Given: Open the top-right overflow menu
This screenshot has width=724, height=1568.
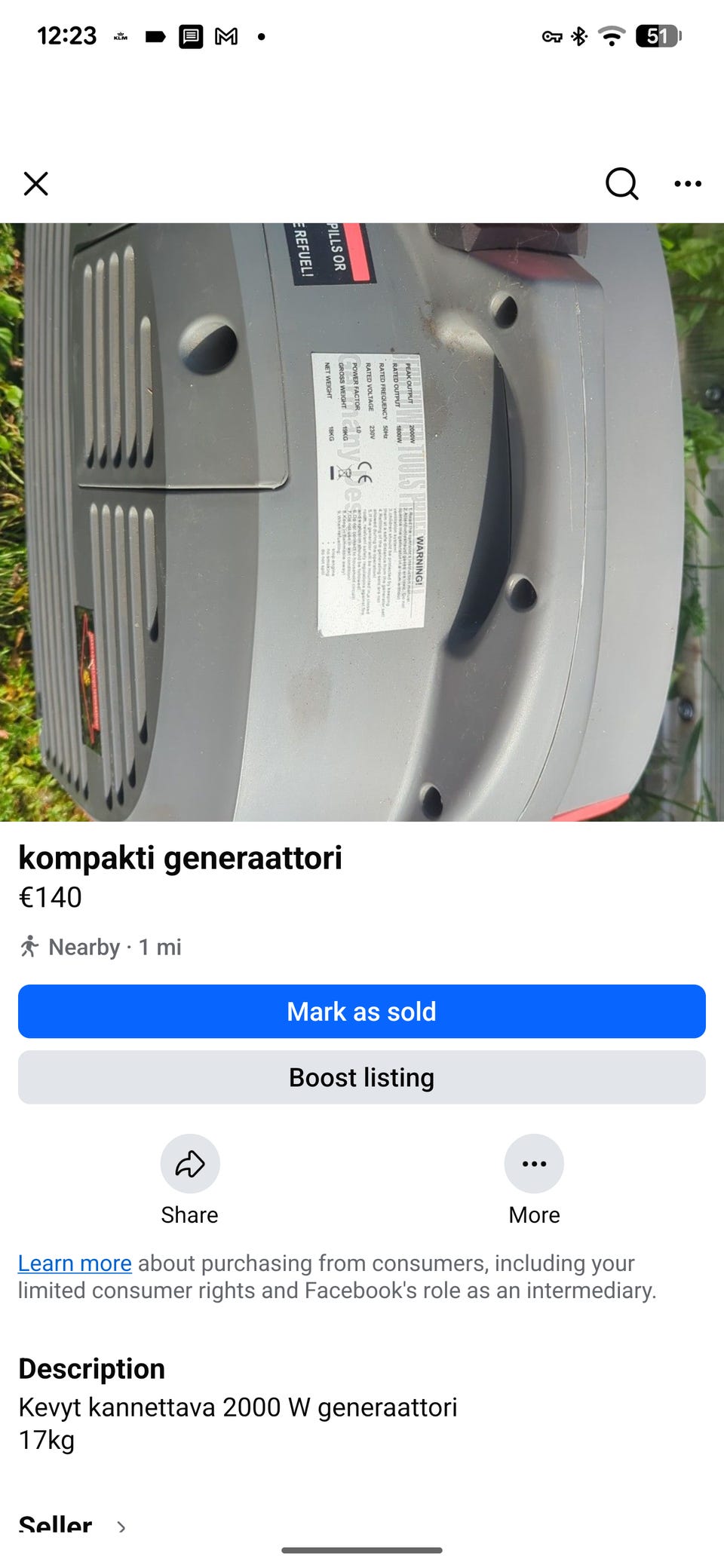Looking at the screenshot, I should point(688,183).
